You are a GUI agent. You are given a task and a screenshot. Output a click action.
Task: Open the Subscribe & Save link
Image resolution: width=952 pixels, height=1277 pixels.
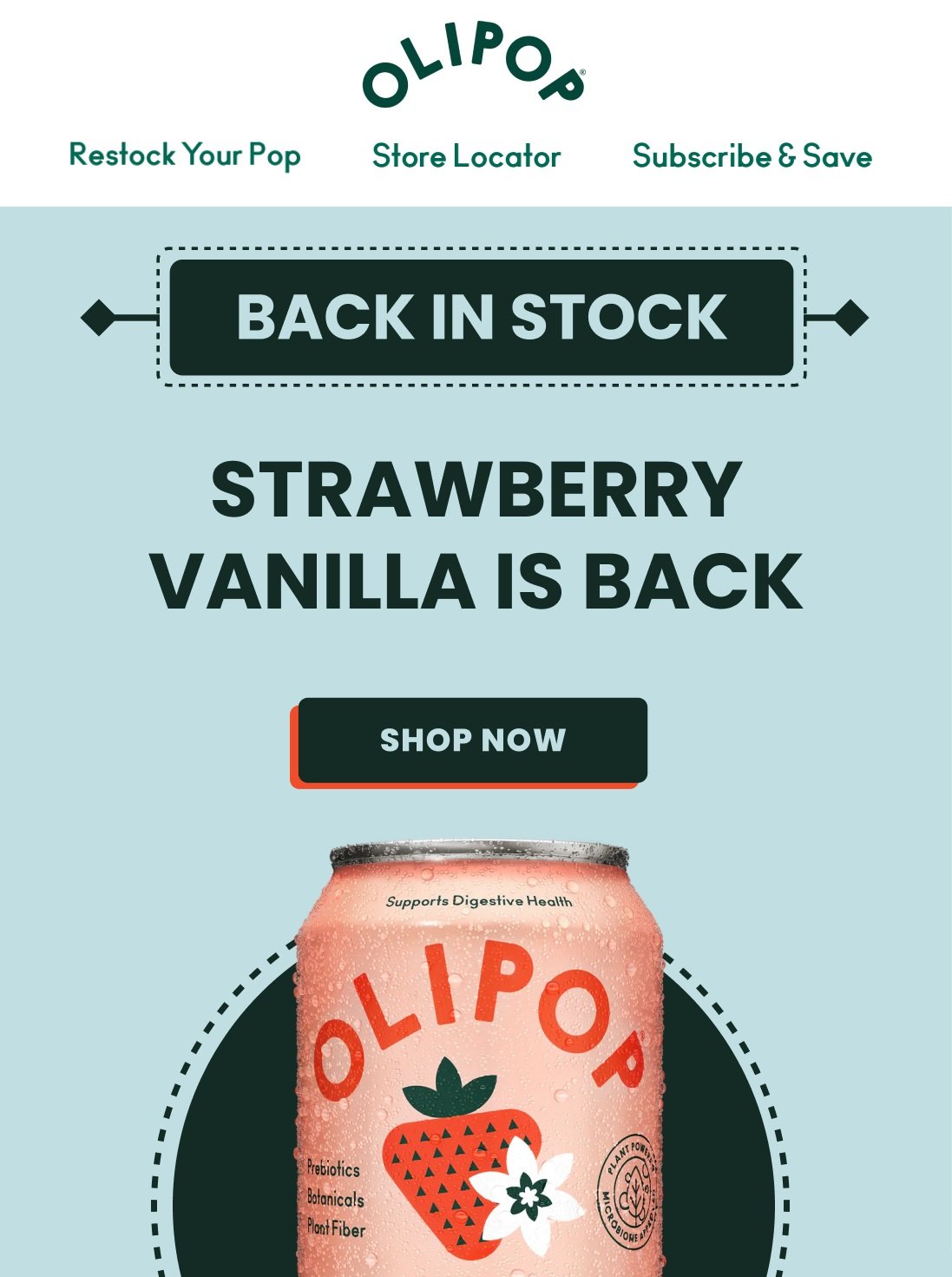pyautogui.click(x=752, y=156)
